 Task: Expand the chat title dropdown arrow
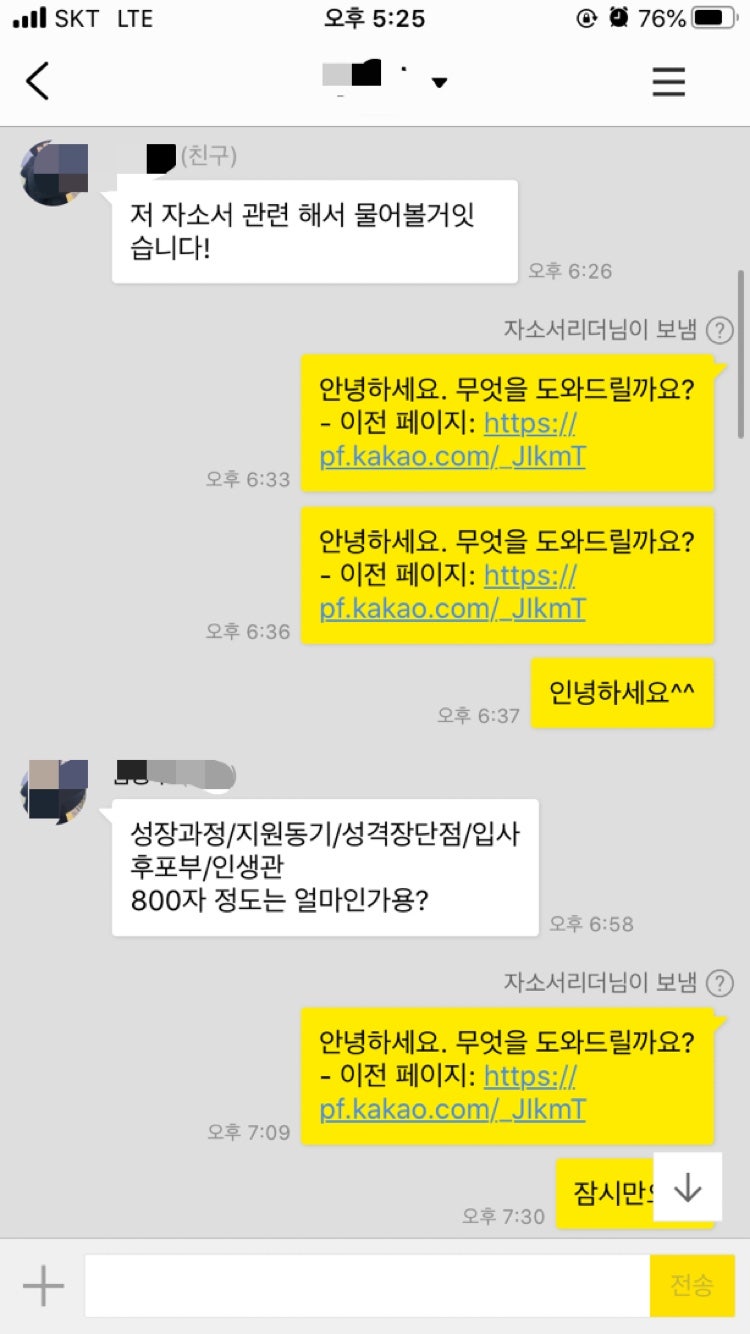point(439,83)
